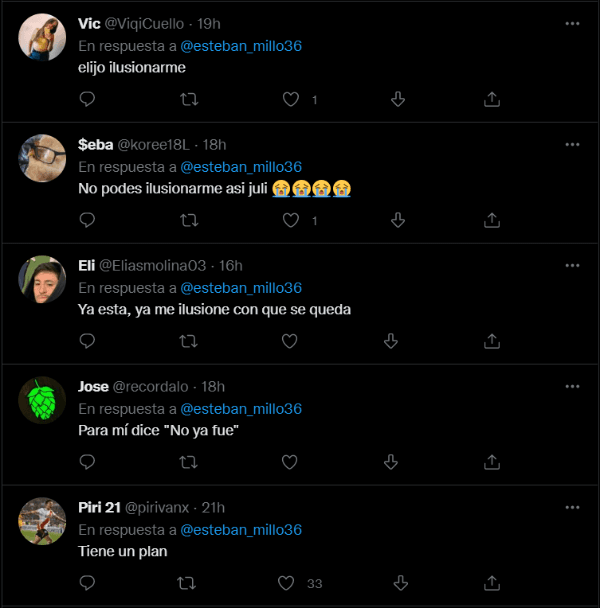Share Jose's tweet
The width and height of the screenshot is (600, 608).
492,462
